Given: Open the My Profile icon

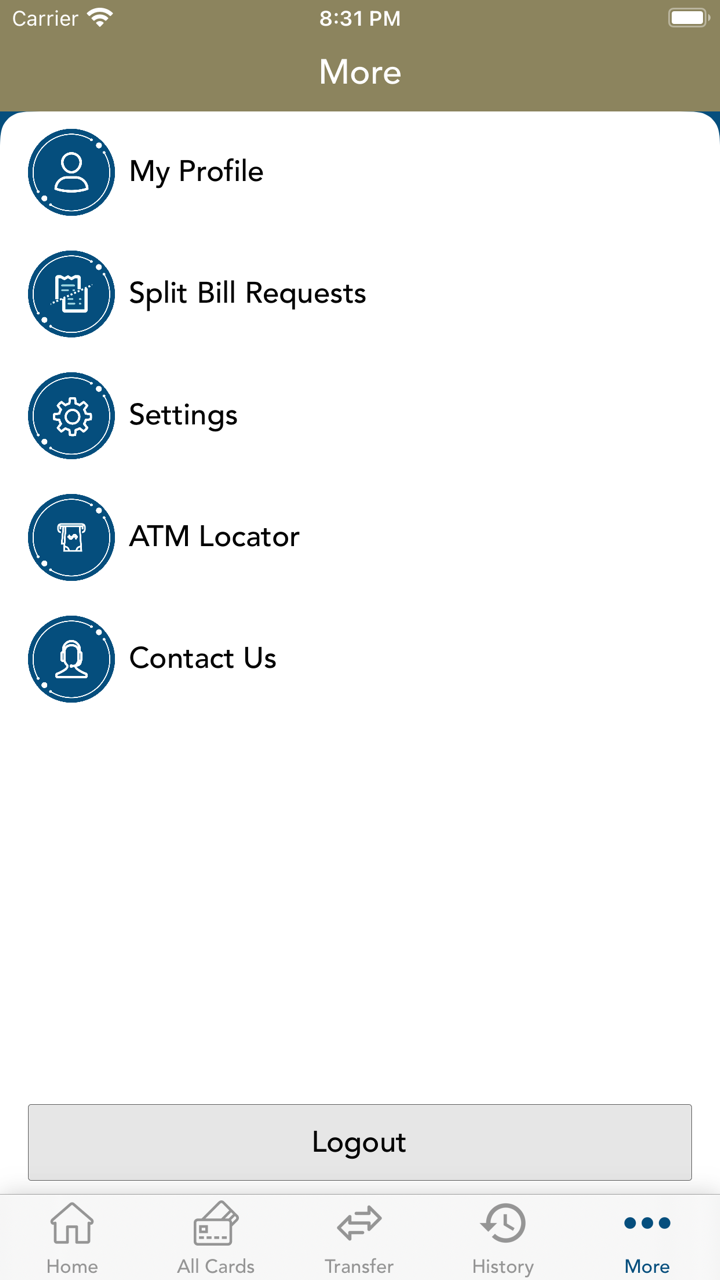Looking at the screenshot, I should click(71, 171).
